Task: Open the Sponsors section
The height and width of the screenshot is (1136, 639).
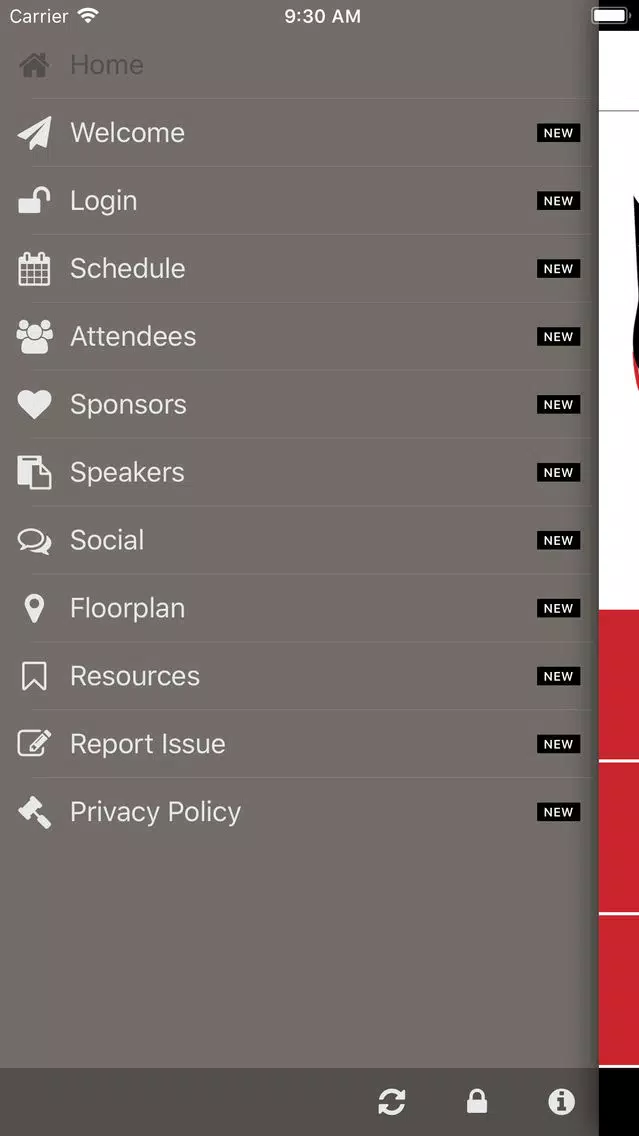Action: [x=299, y=404]
